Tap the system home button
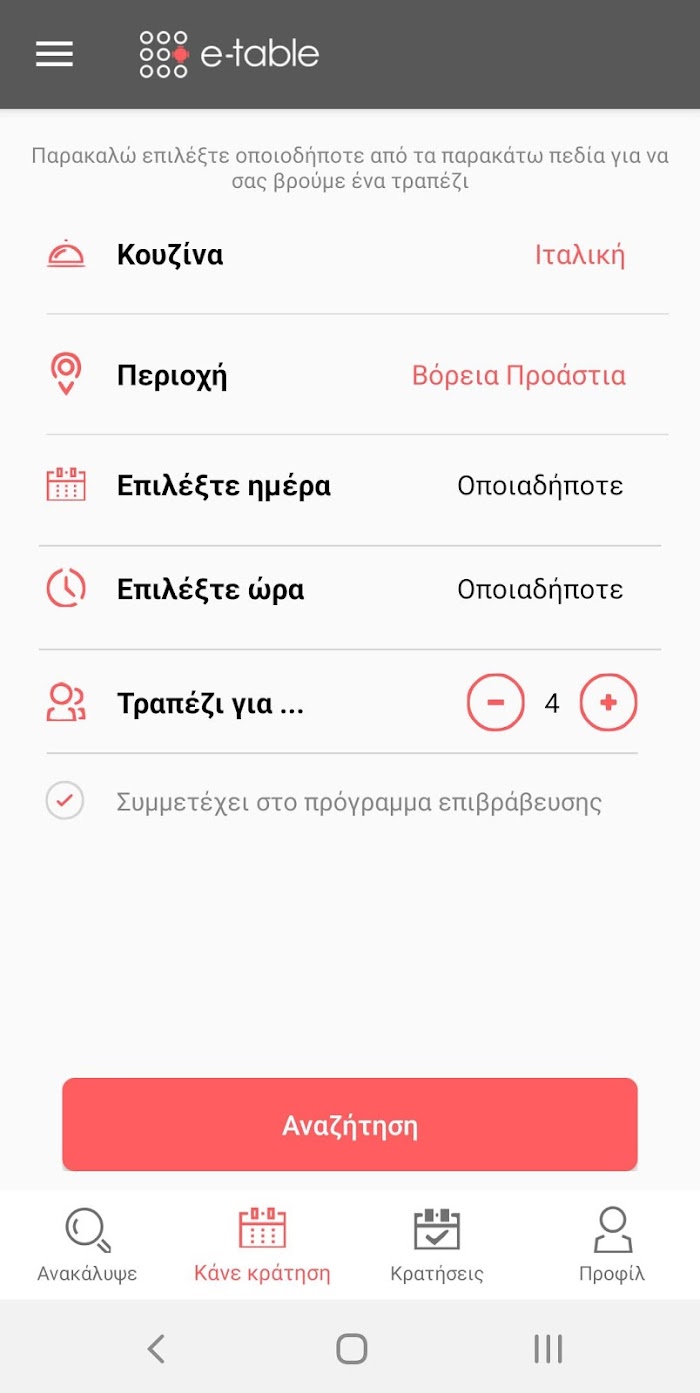700x1393 pixels. pyautogui.click(x=351, y=1349)
